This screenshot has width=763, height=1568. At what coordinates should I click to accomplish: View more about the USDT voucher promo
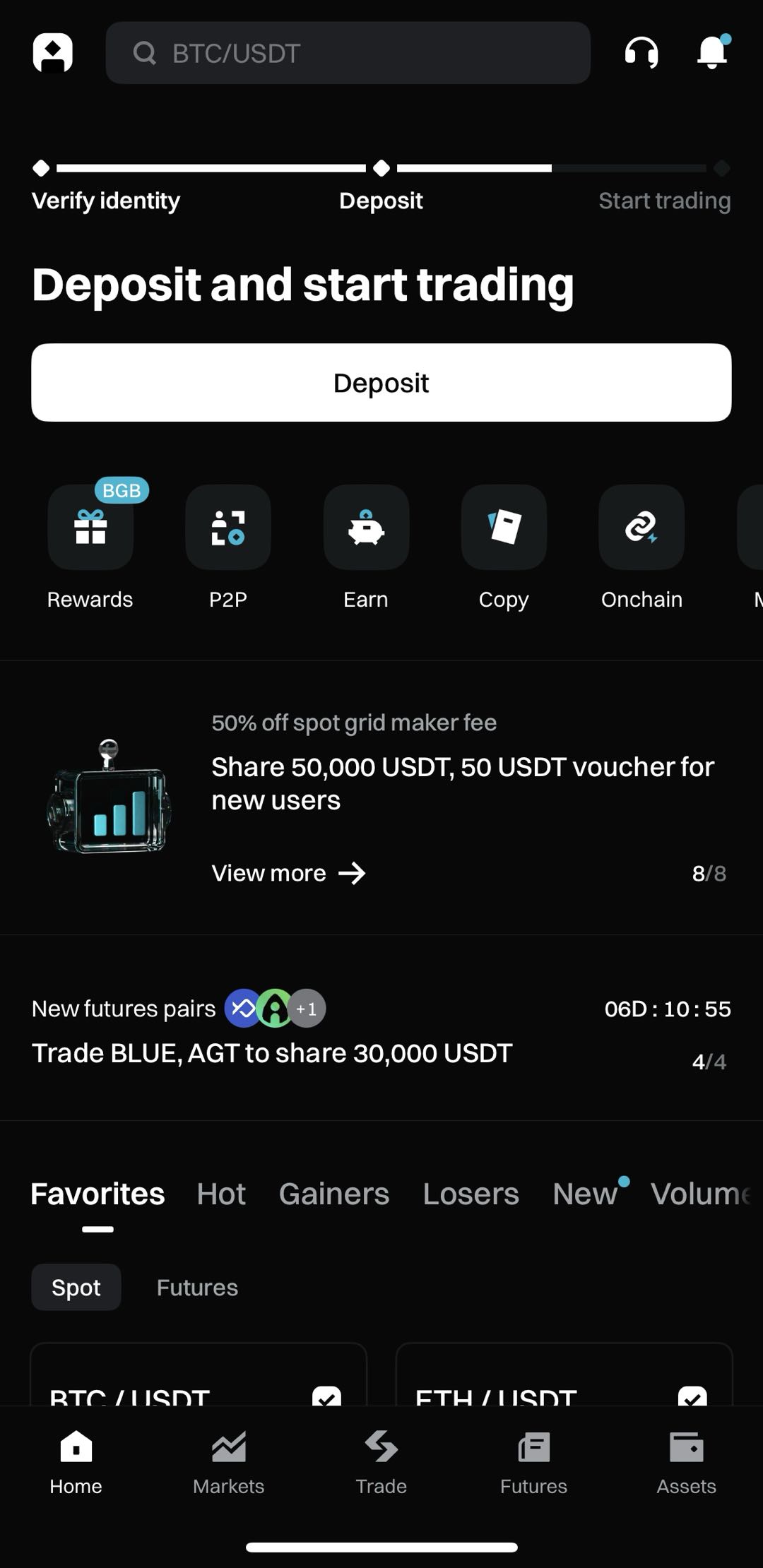click(x=288, y=874)
